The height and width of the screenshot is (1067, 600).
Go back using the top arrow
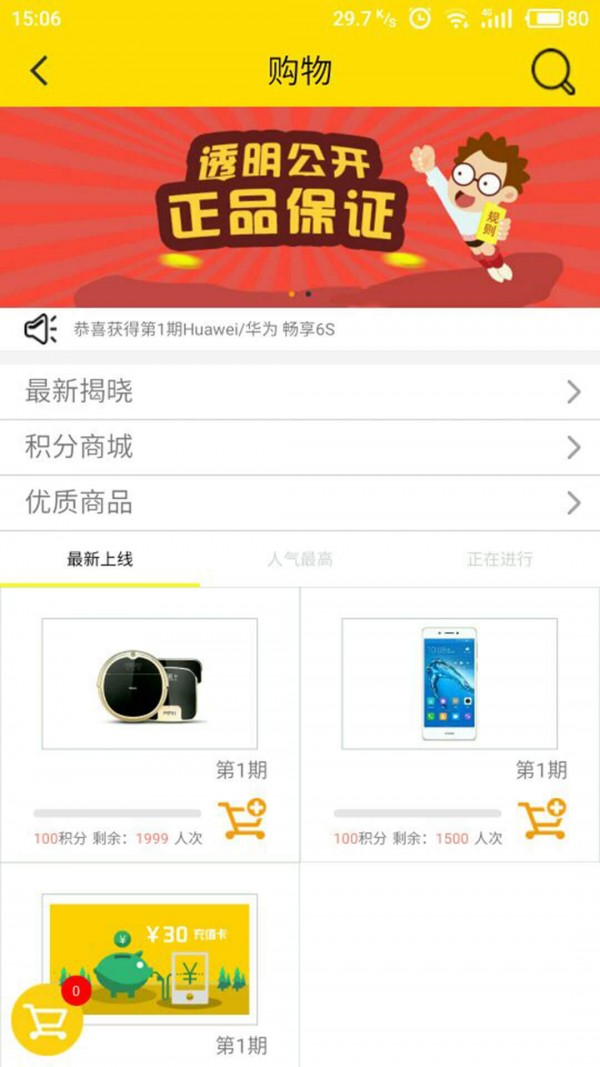click(39, 71)
